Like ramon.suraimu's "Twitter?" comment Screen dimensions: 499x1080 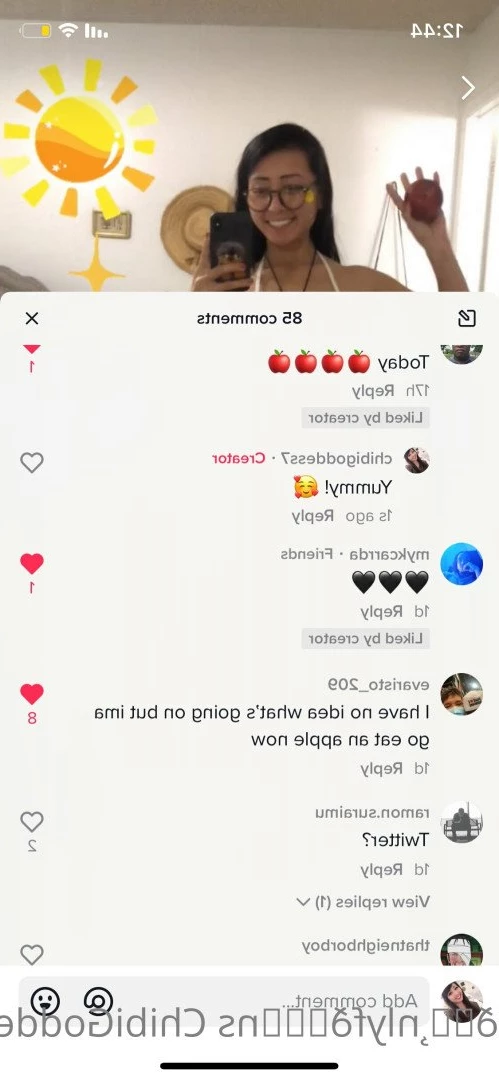coord(32,821)
